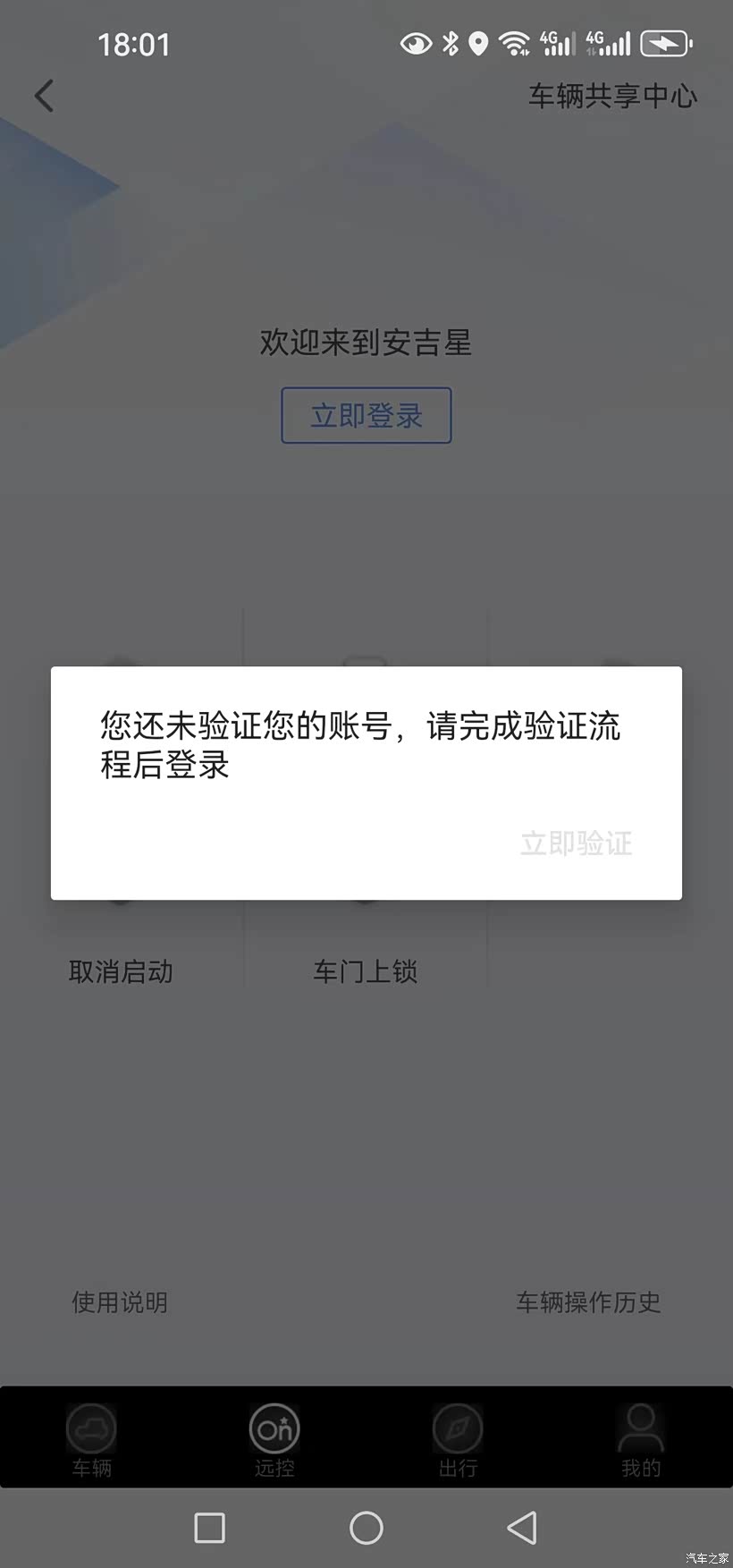Open 车辆共享中心

pos(611,96)
